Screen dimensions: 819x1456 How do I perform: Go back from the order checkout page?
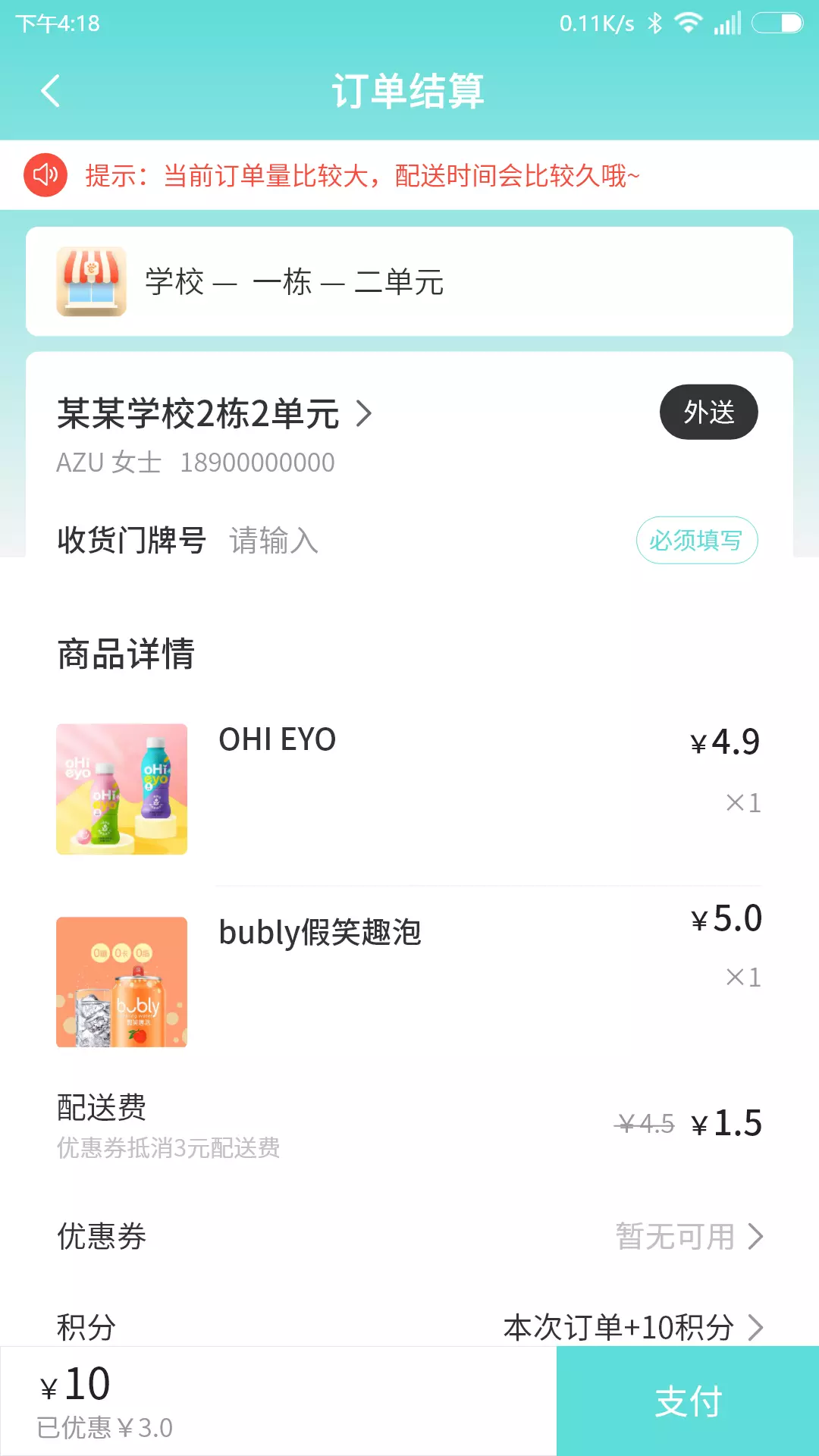[51, 92]
